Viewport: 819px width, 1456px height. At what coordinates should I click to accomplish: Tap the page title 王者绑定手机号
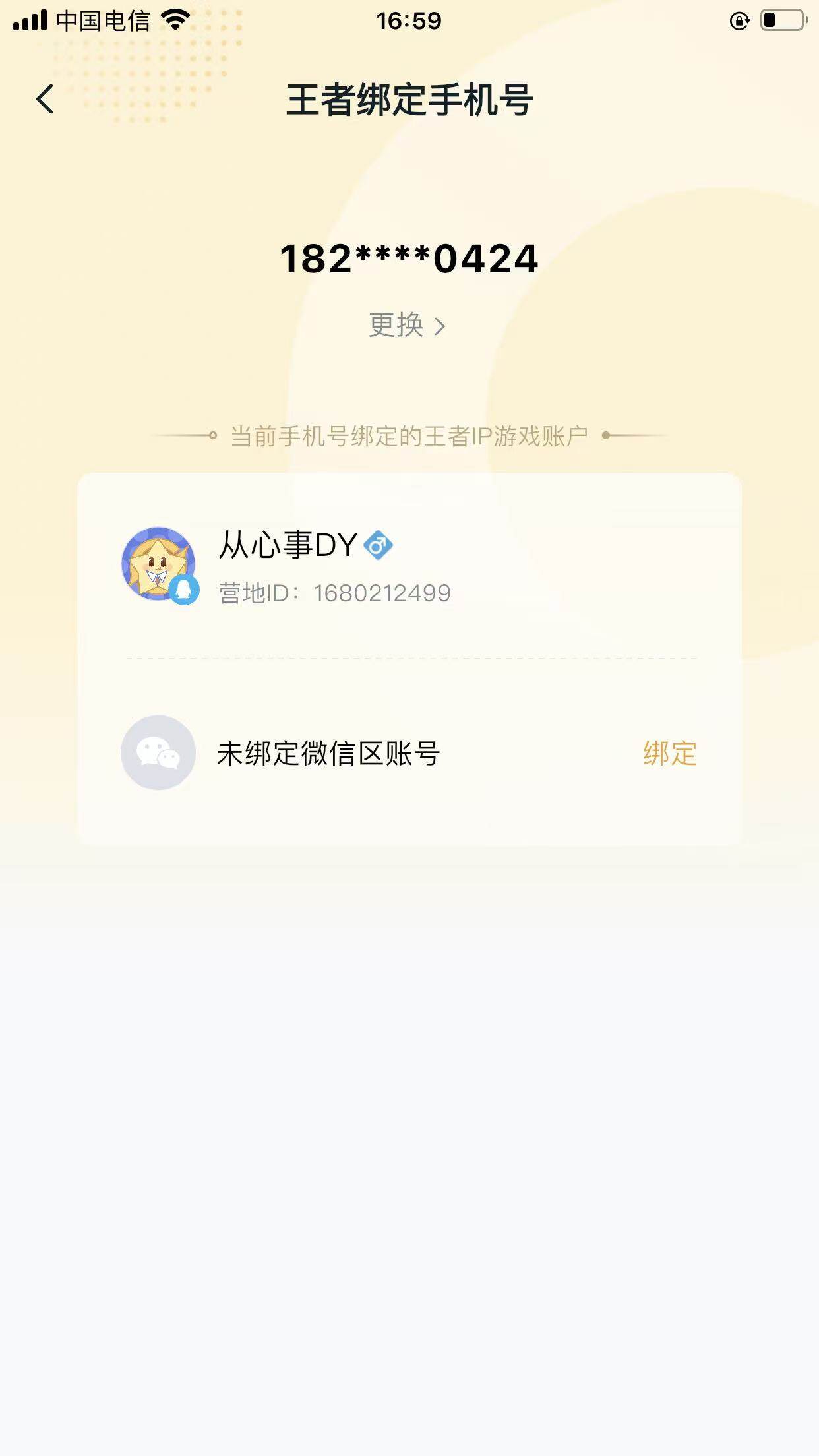(409, 99)
